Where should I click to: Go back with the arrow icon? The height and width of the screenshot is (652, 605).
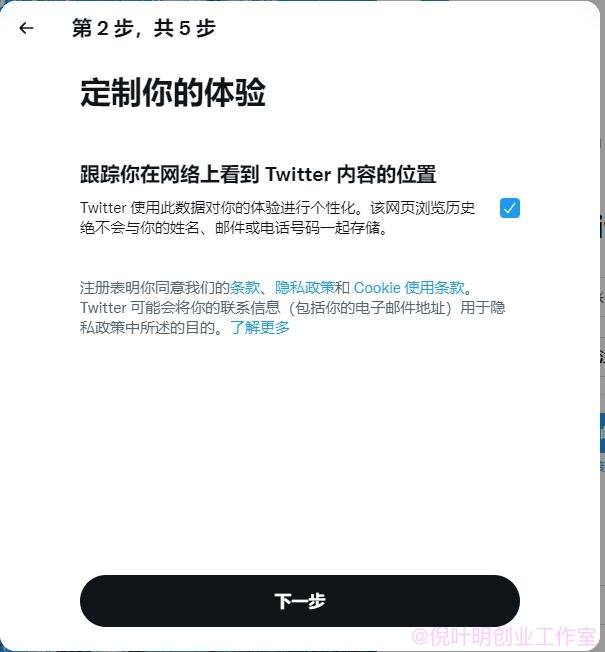click(27, 28)
